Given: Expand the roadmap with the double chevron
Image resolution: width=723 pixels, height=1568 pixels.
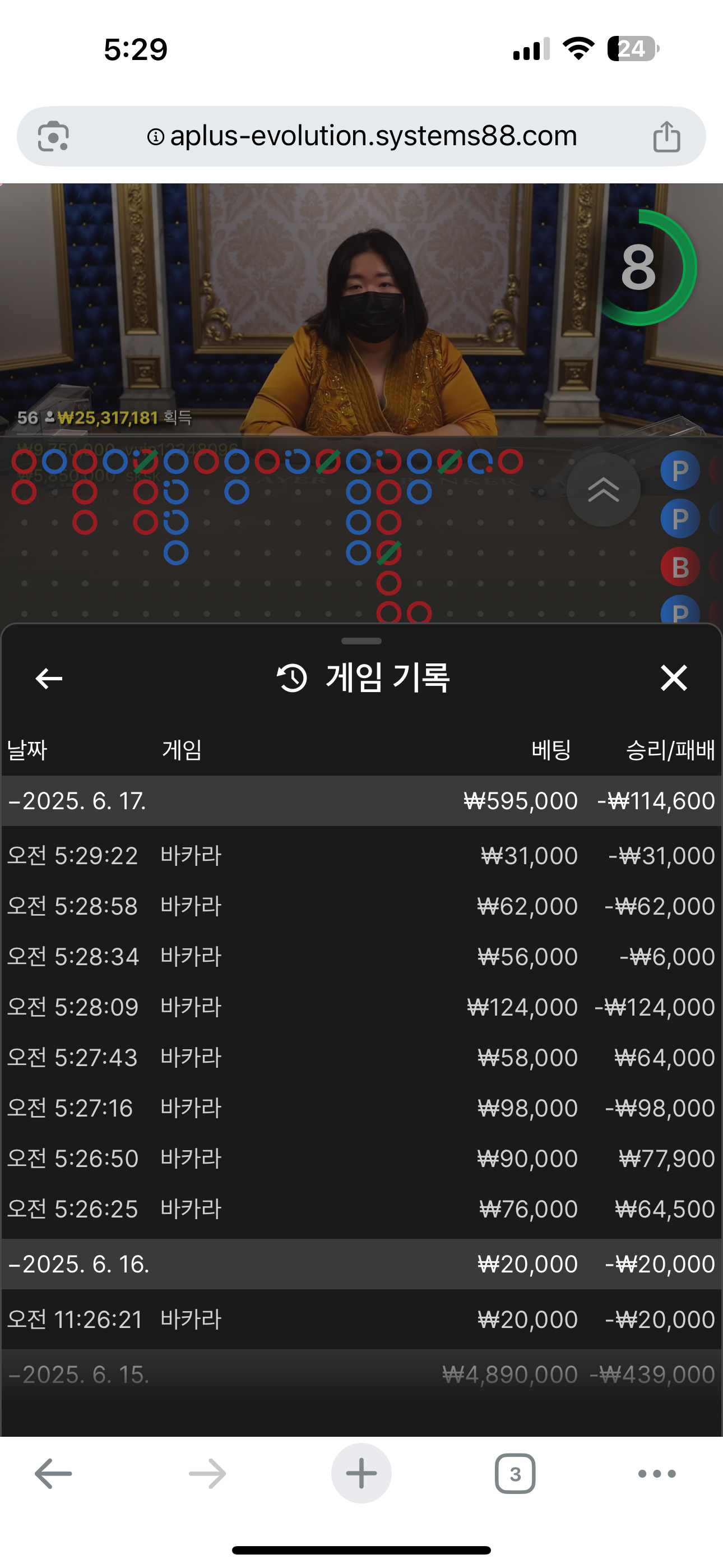Looking at the screenshot, I should pyautogui.click(x=603, y=490).
